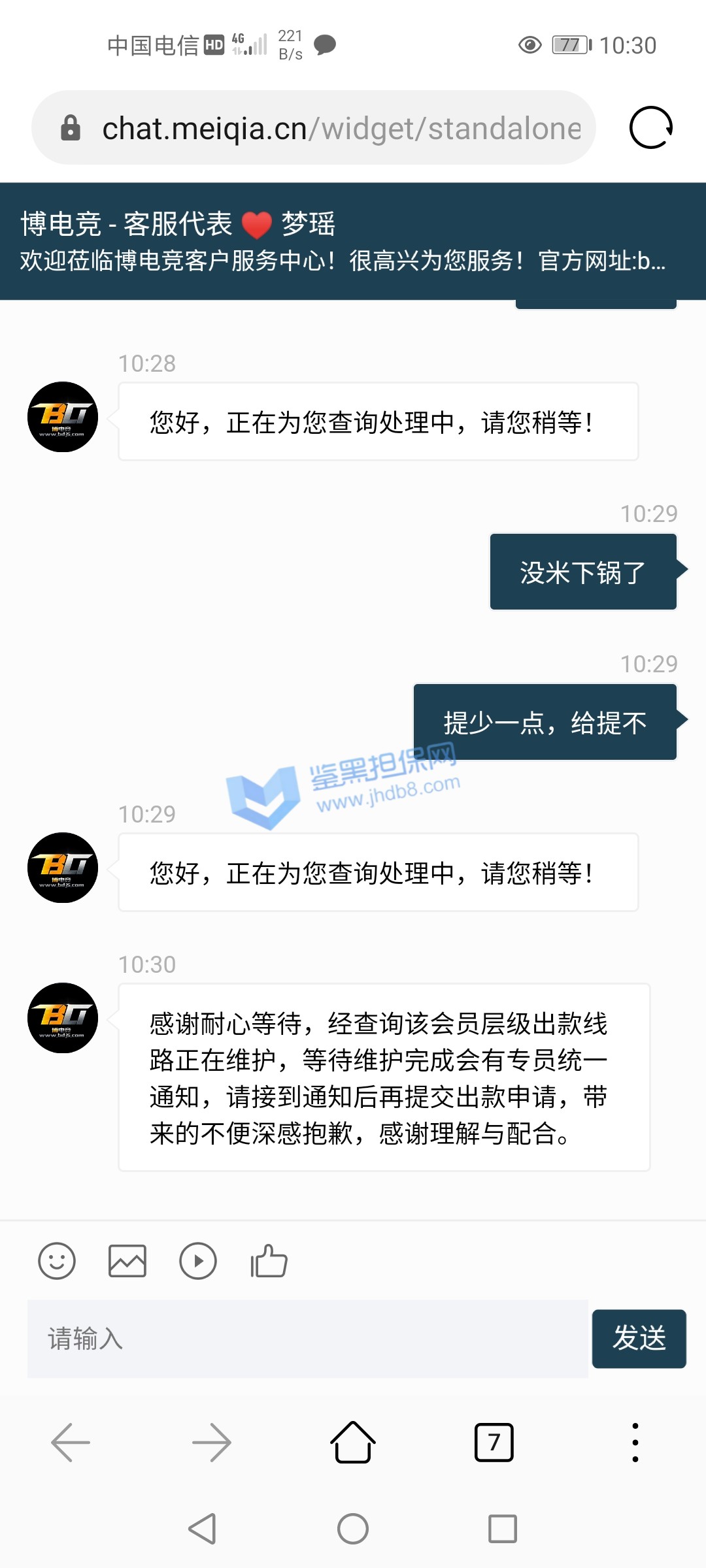Go back to previous web page
This screenshot has width=706, height=1568.
[71, 1442]
